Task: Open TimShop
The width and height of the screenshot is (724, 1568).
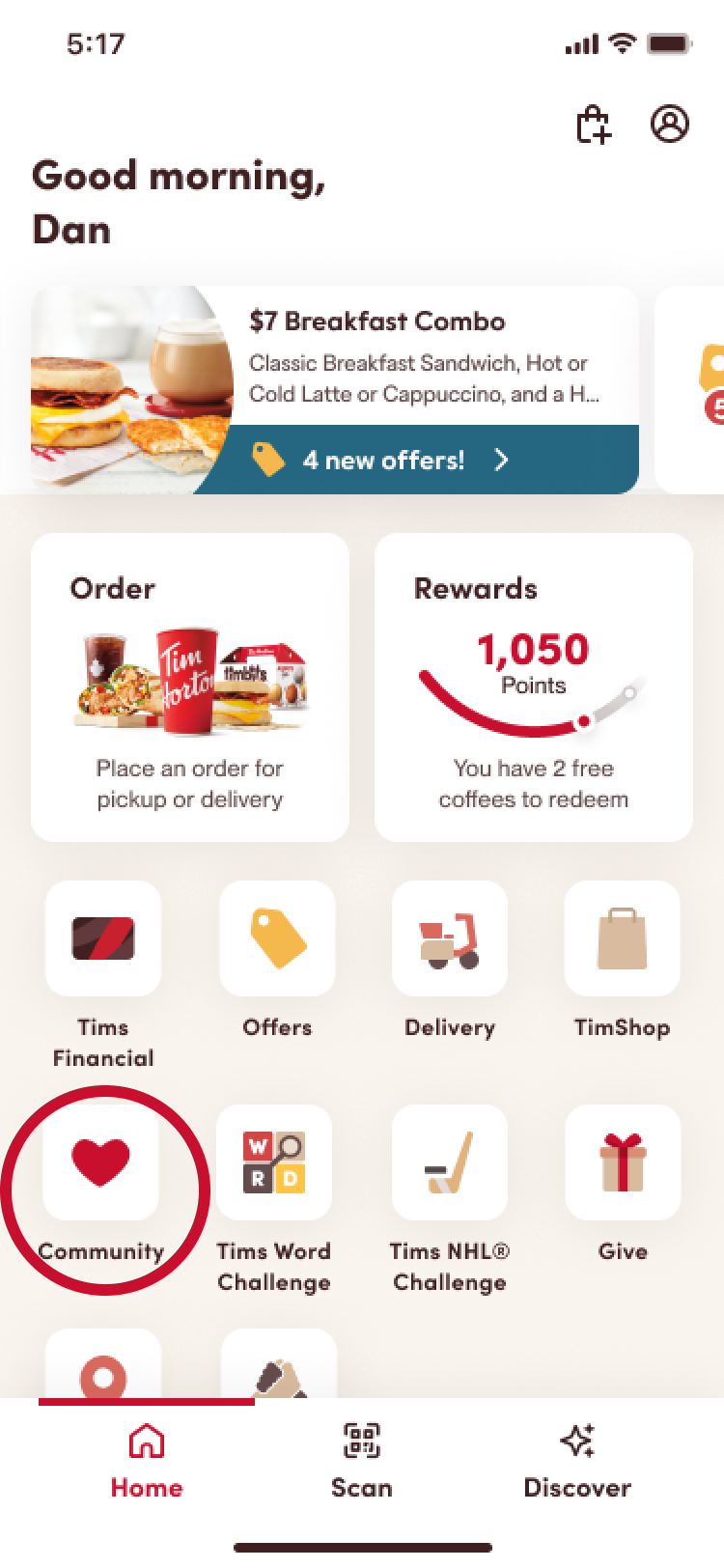Action: 623,960
